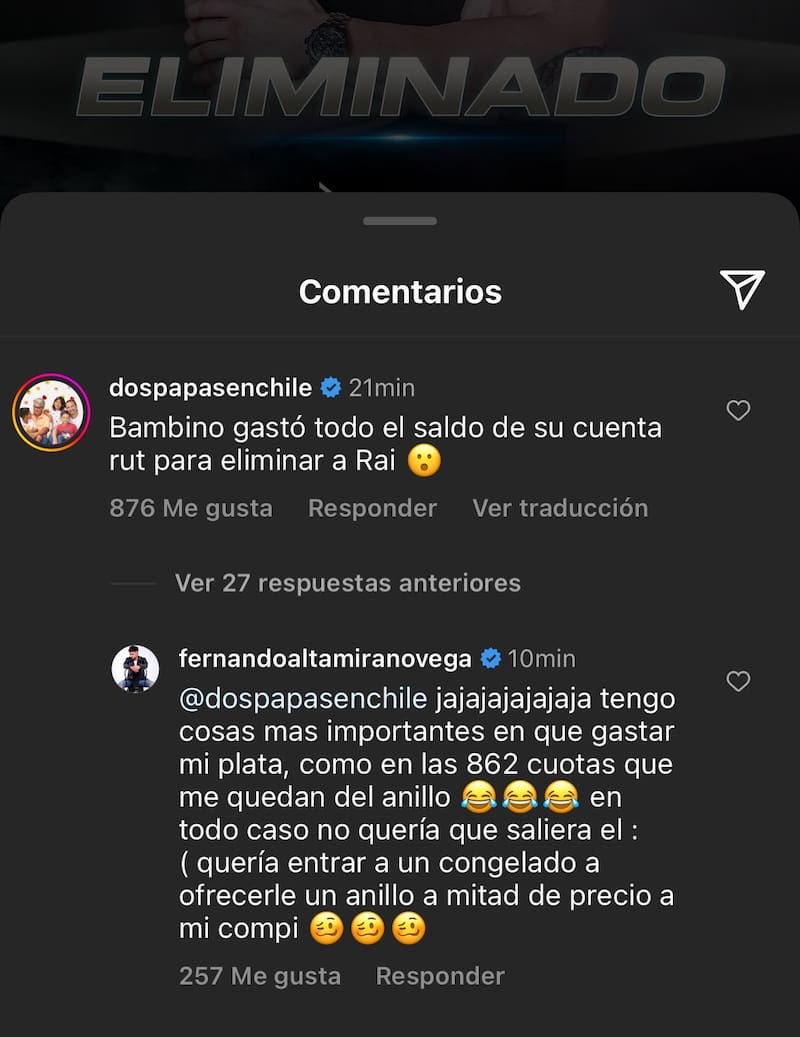Like dospapasenchile's comment with the heart icon
The height and width of the screenshot is (1037, 800).
coord(738,410)
